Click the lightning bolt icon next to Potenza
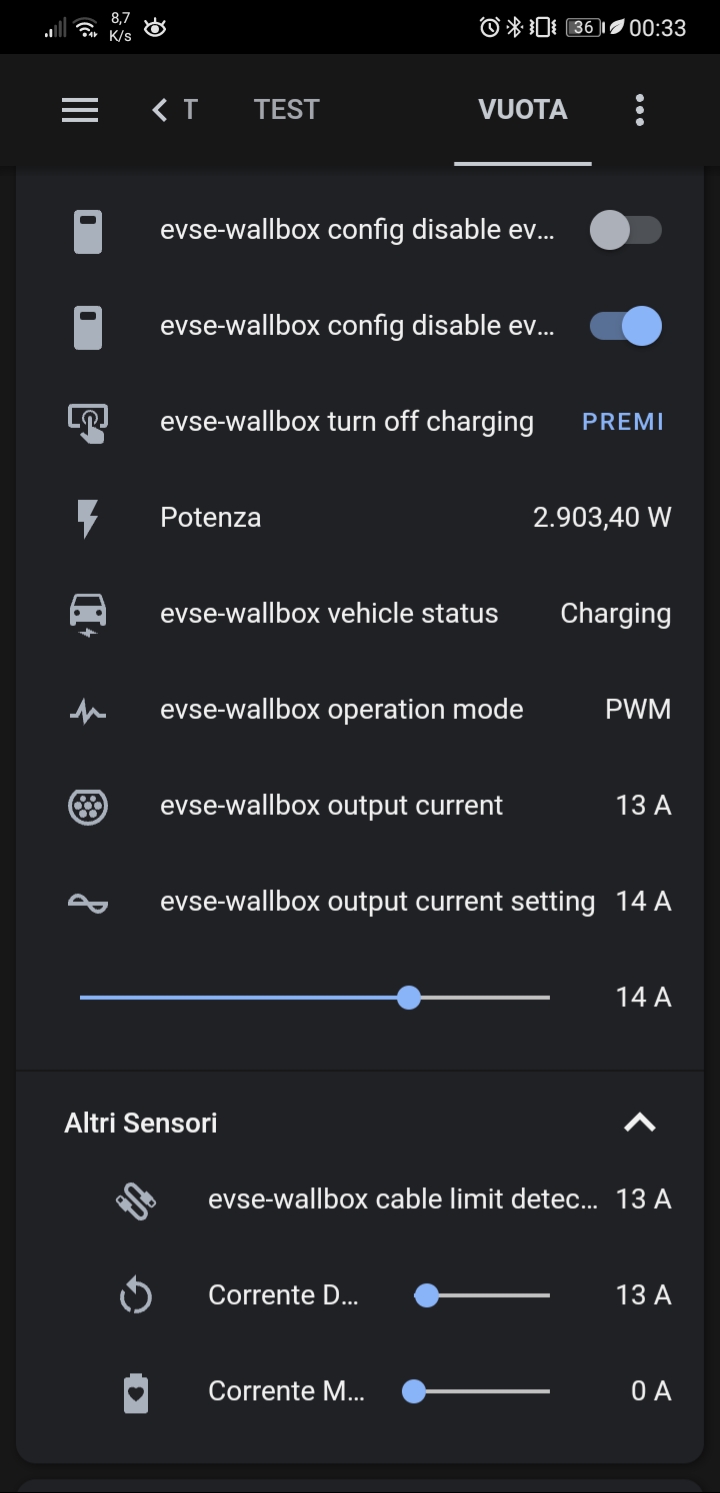This screenshot has width=720, height=1493. coord(87,517)
